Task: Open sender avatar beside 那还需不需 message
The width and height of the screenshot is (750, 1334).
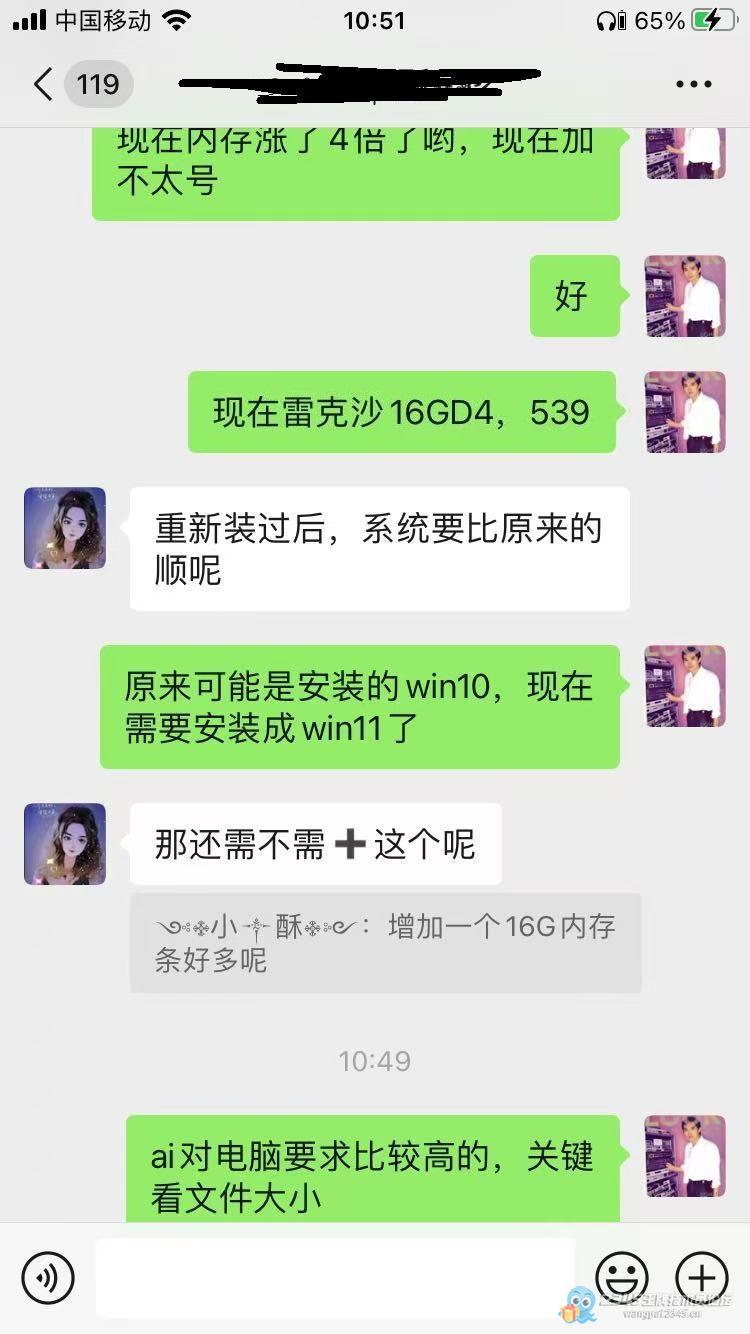Action: [x=65, y=844]
